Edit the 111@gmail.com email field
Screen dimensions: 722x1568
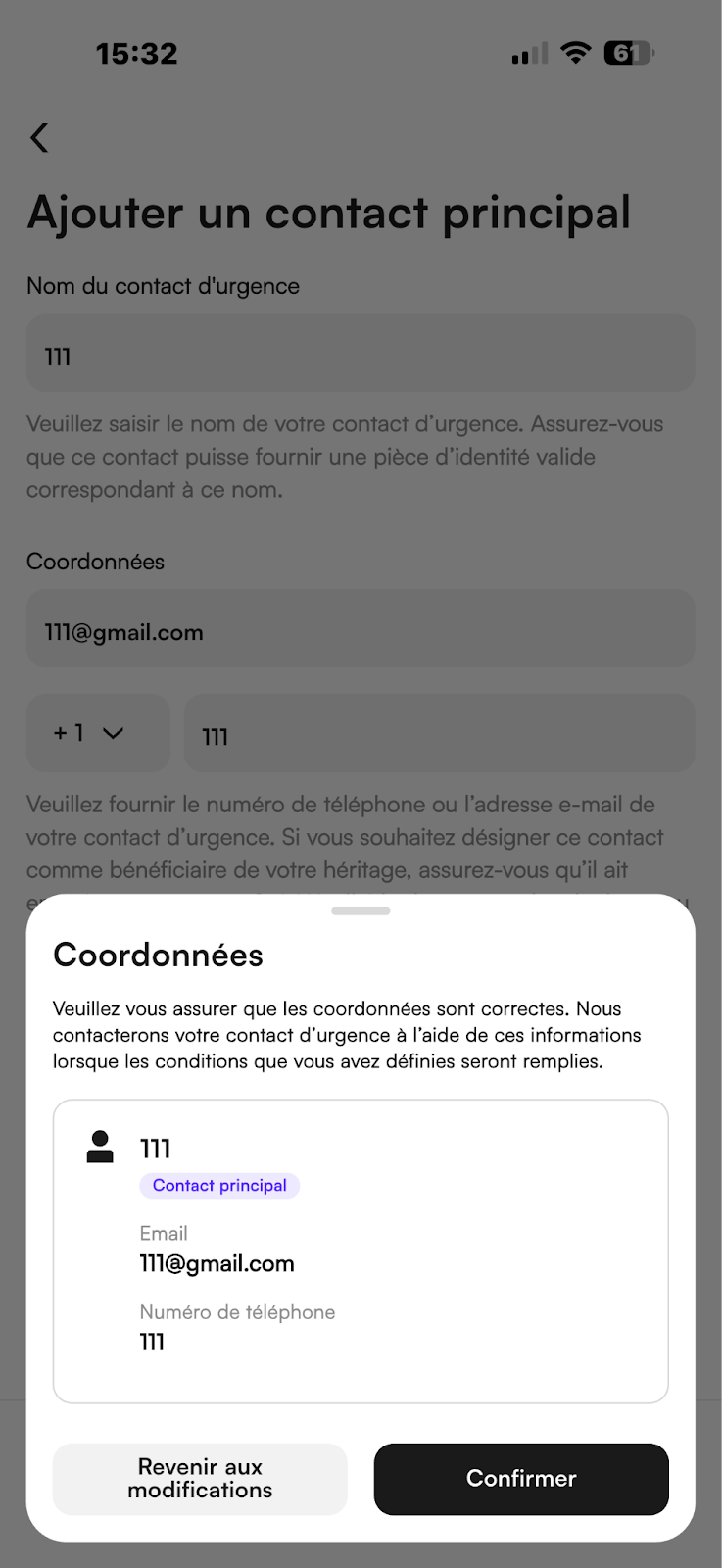pos(361,628)
